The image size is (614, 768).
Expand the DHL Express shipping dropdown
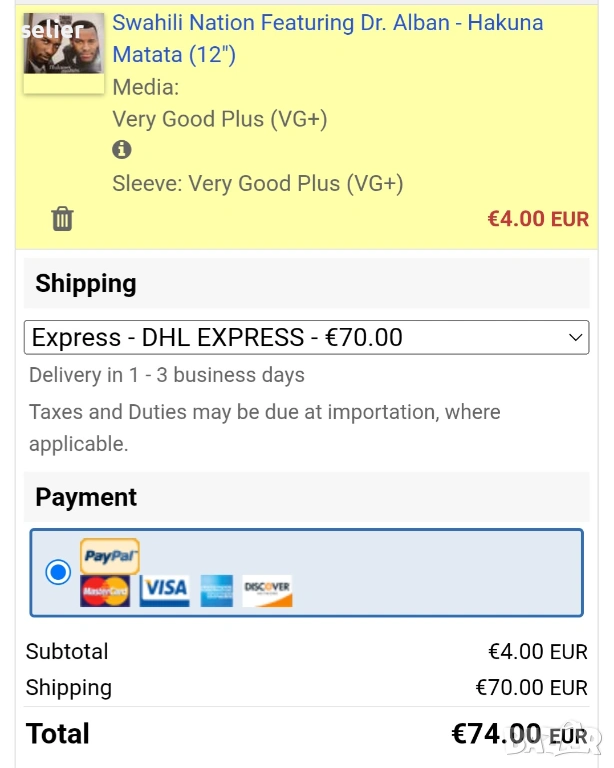point(306,338)
